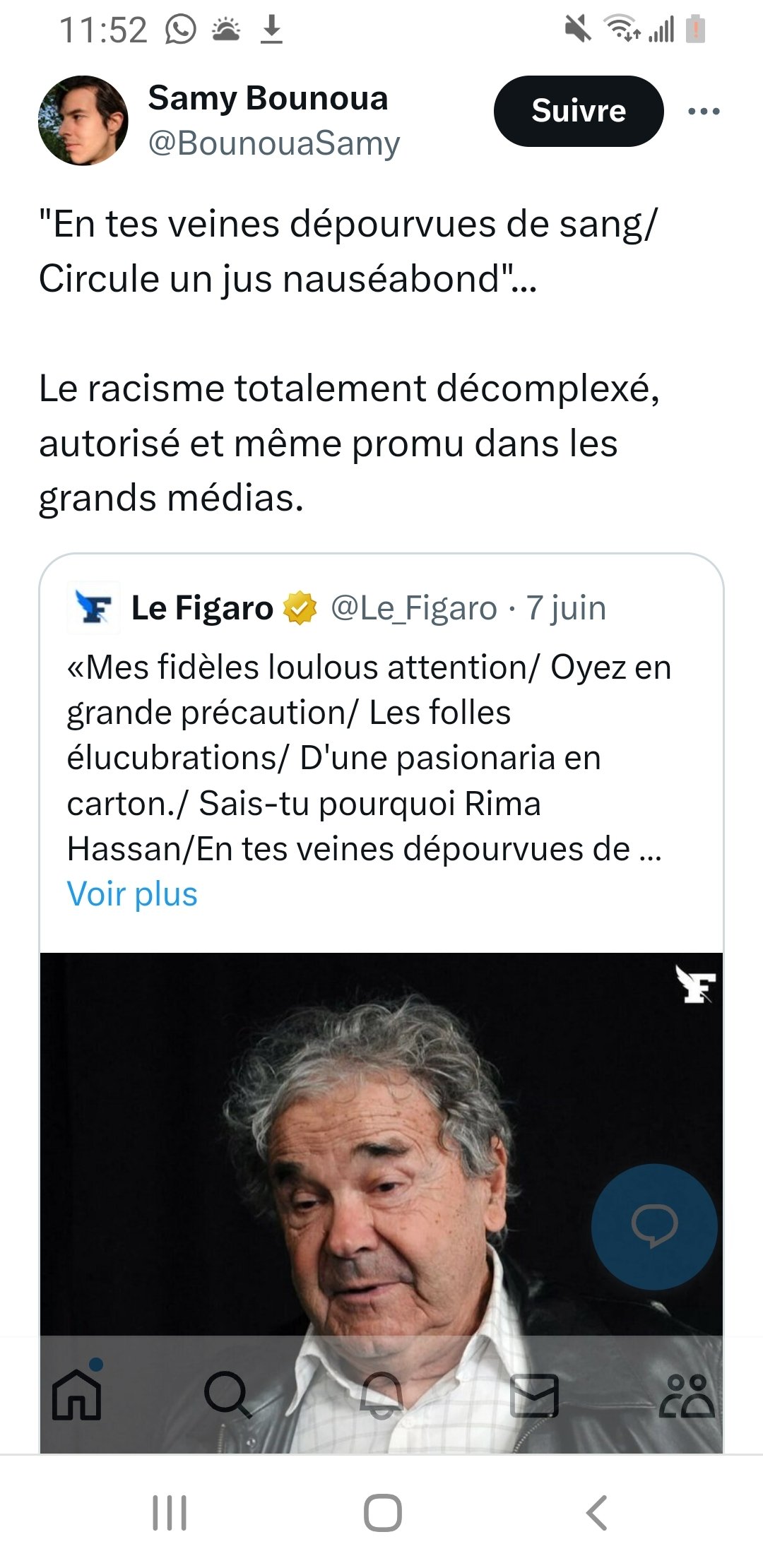Viewport: 763px width, 1568px height.
Task: Follow Samy Bounoua with the Suivre button
Action: (578, 111)
